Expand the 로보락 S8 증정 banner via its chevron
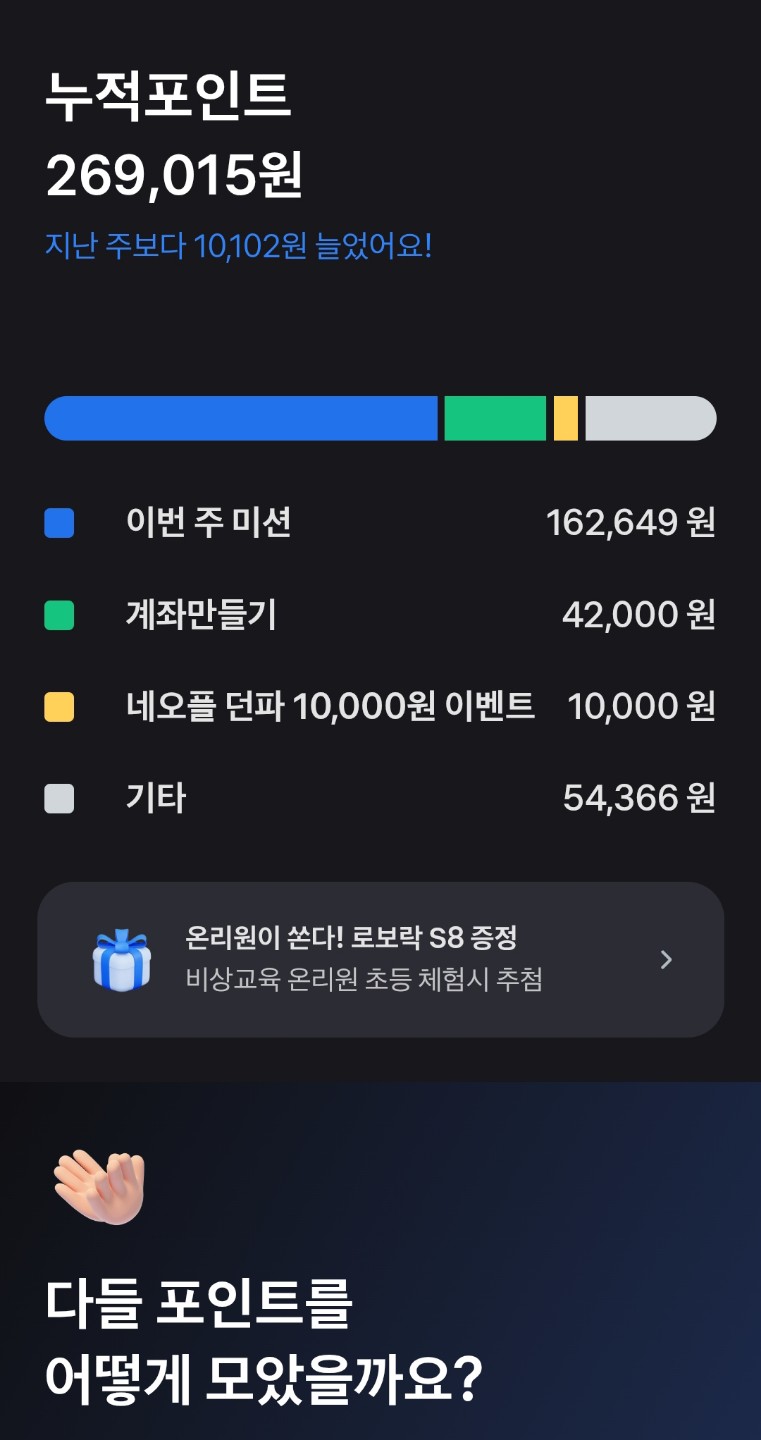The height and width of the screenshot is (1440, 761). (666, 959)
